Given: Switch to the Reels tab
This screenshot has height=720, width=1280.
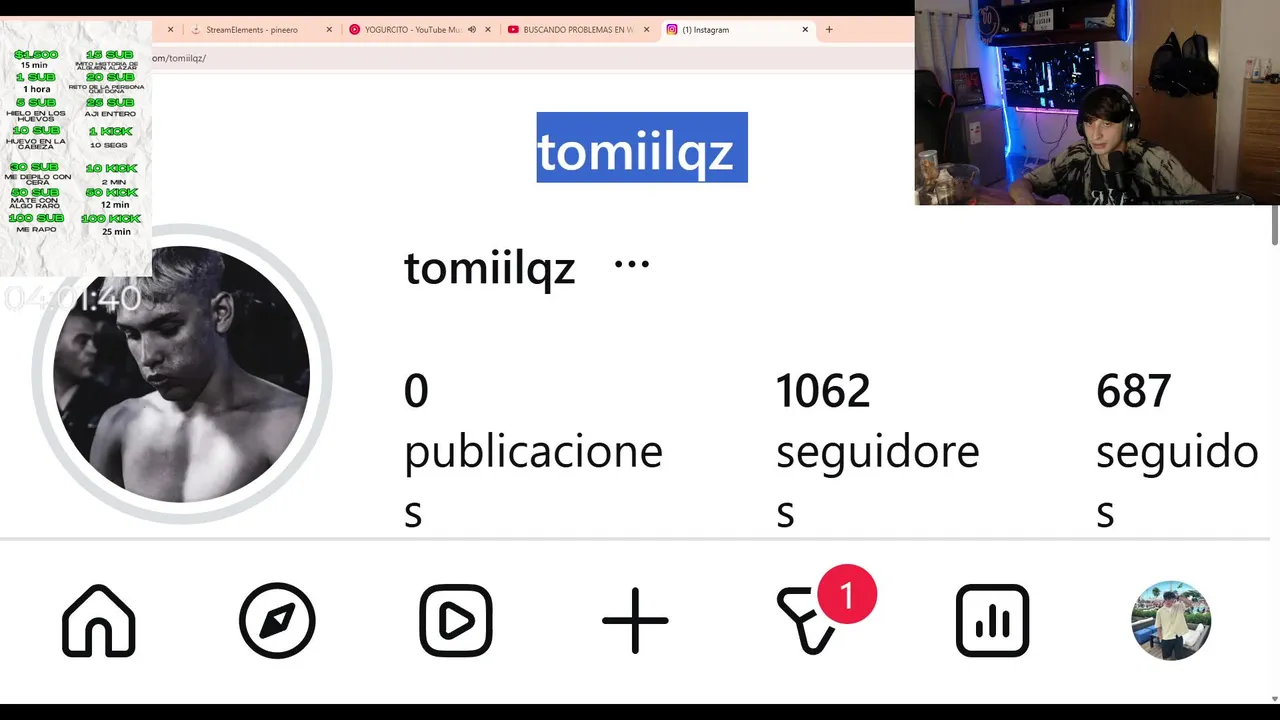Looking at the screenshot, I should pyautogui.click(x=455, y=621).
